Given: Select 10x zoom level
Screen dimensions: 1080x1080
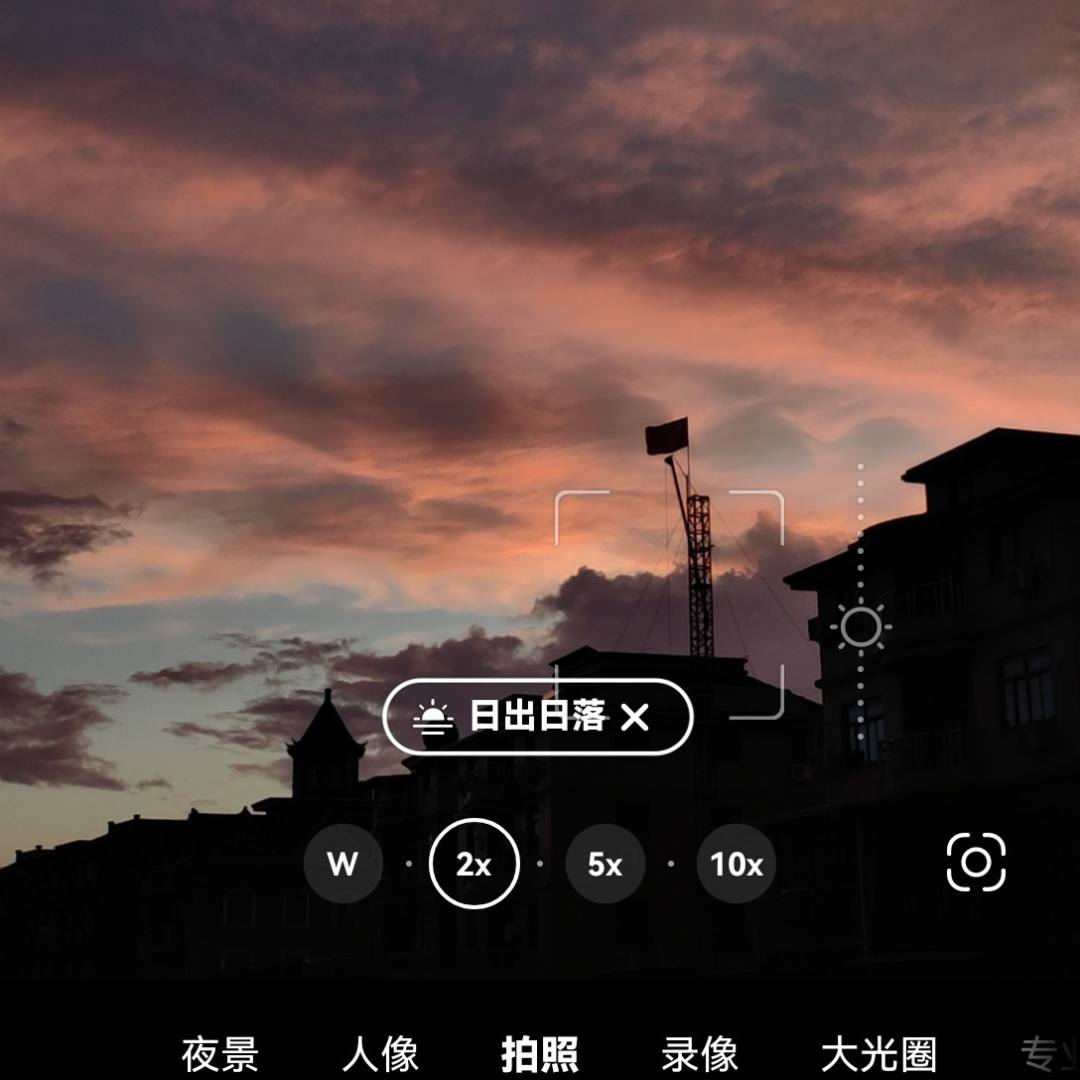Looking at the screenshot, I should [x=736, y=864].
